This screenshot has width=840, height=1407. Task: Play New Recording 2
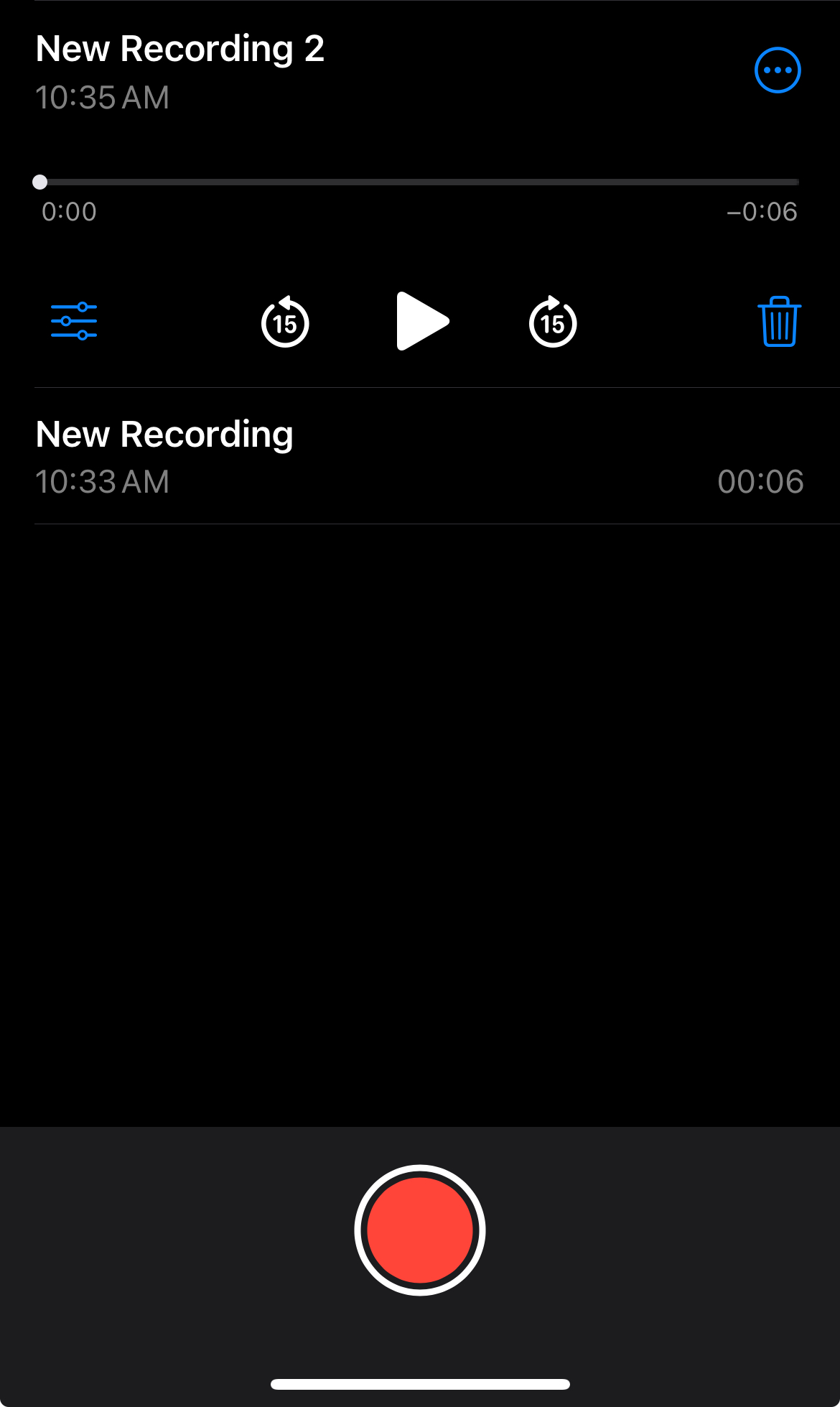coord(421,321)
